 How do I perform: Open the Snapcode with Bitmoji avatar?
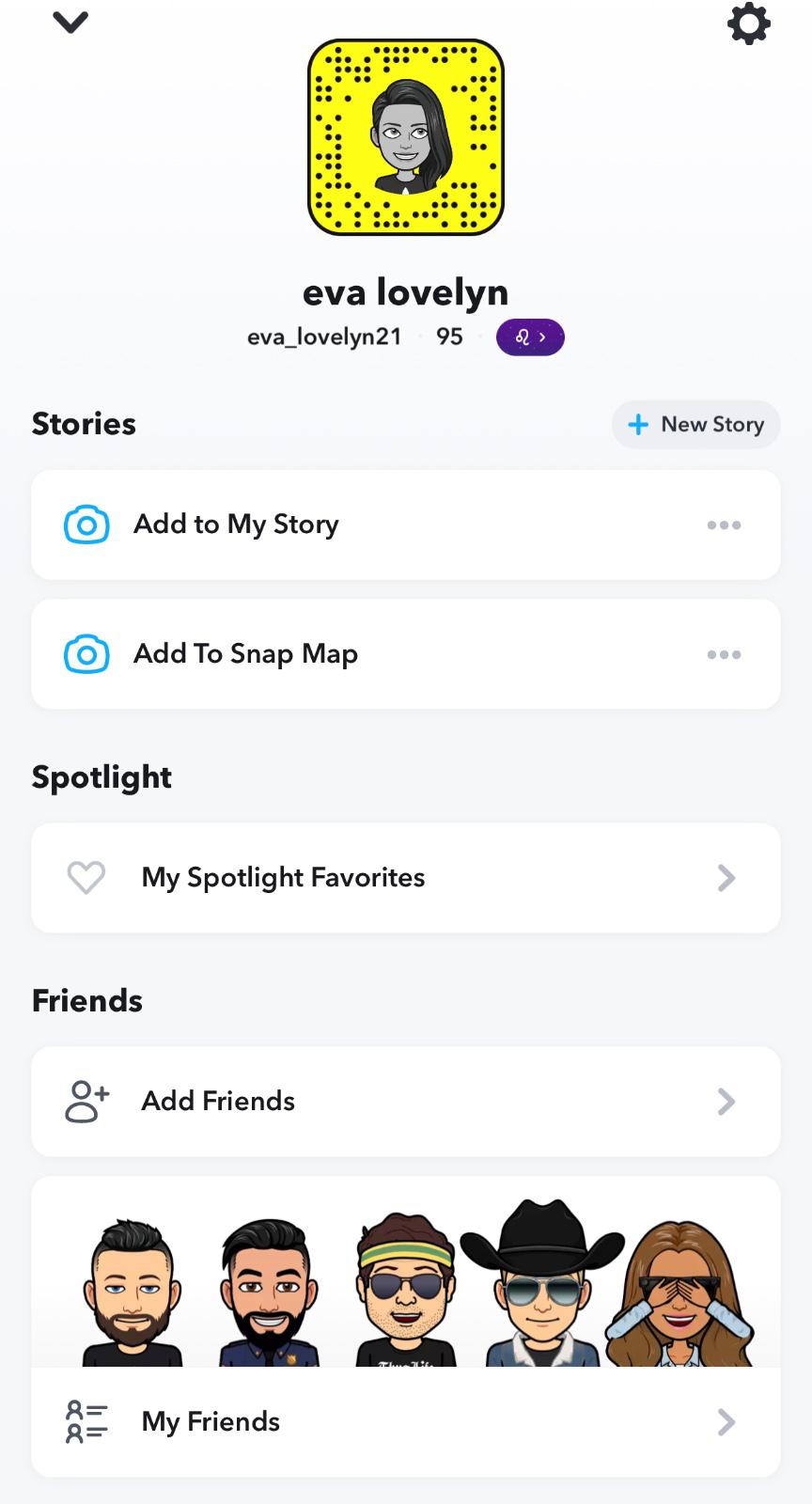(x=406, y=137)
